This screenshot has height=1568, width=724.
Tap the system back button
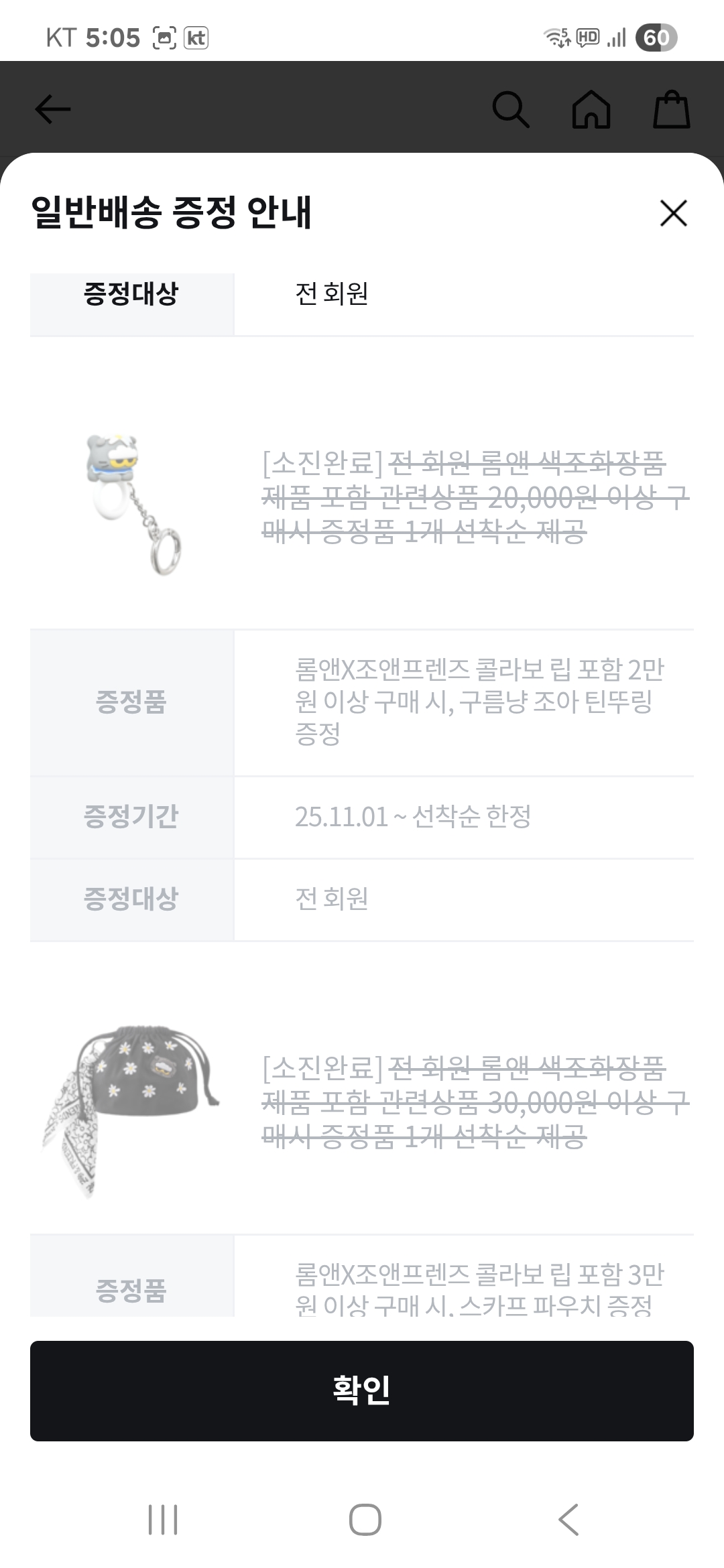568,1519
